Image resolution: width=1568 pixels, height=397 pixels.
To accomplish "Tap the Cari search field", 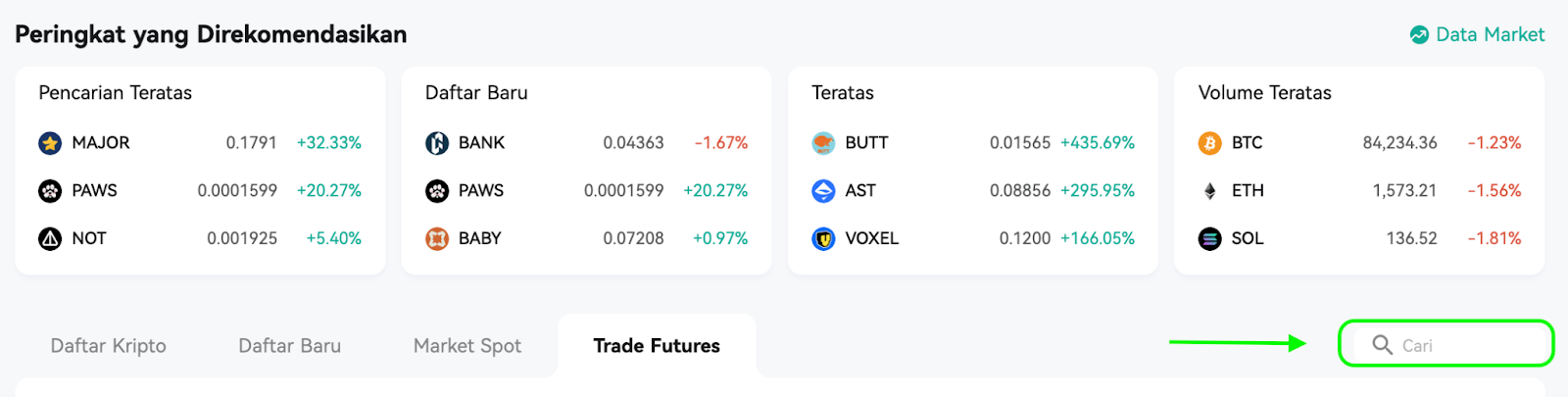I will 1446,344.
